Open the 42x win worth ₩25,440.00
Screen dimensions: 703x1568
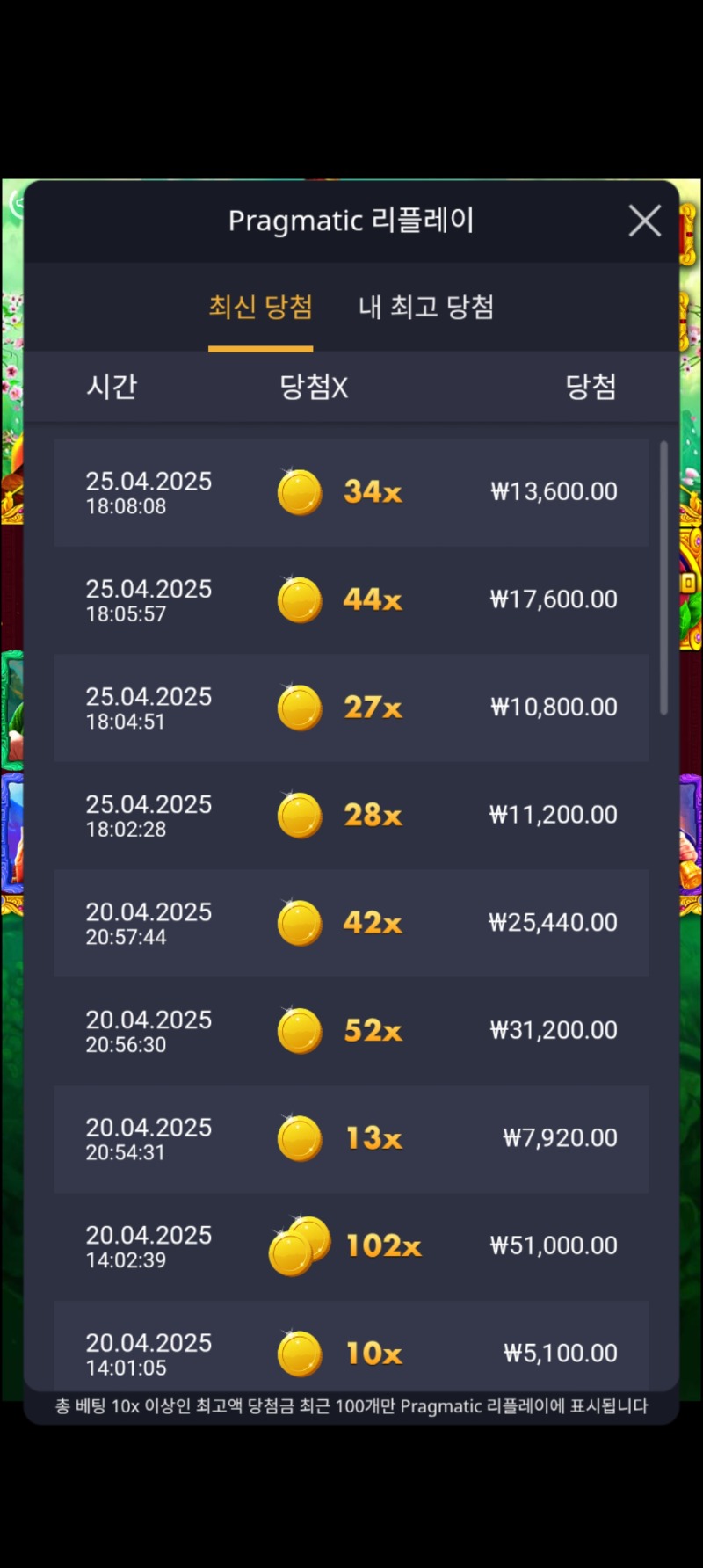(351, 923)
